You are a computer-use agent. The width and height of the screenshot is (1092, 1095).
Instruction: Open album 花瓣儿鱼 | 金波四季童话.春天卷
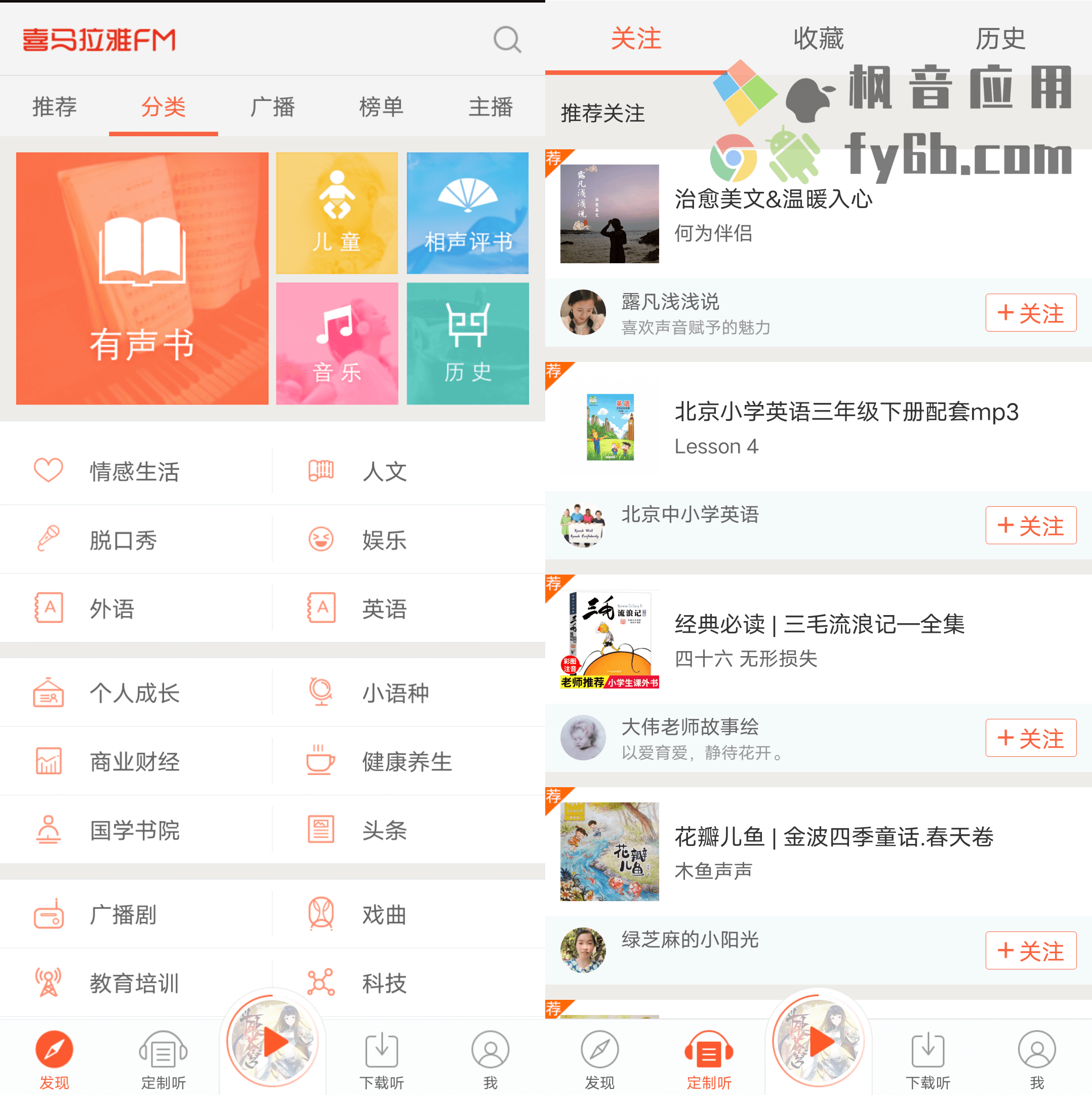833,837
